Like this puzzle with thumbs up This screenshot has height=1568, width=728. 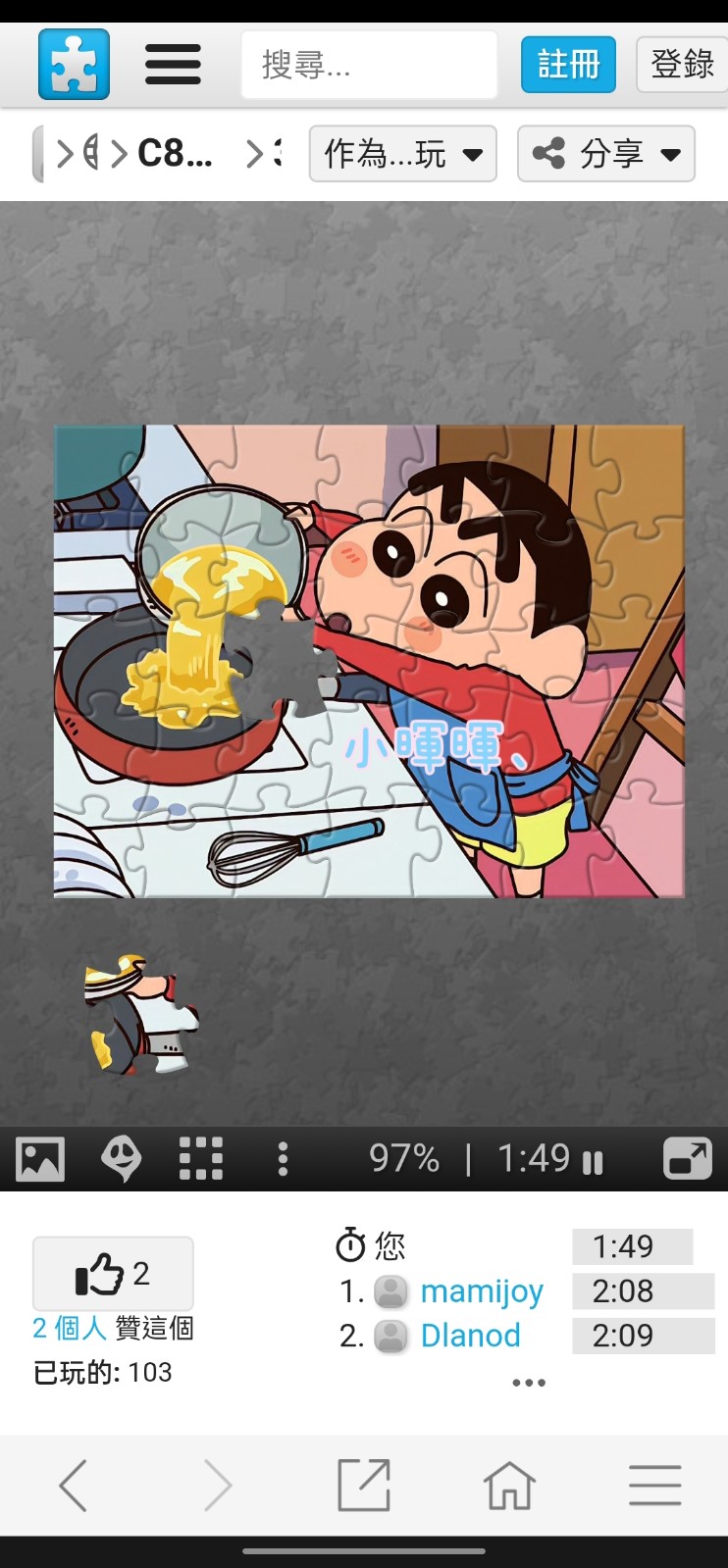[113, 1274]
